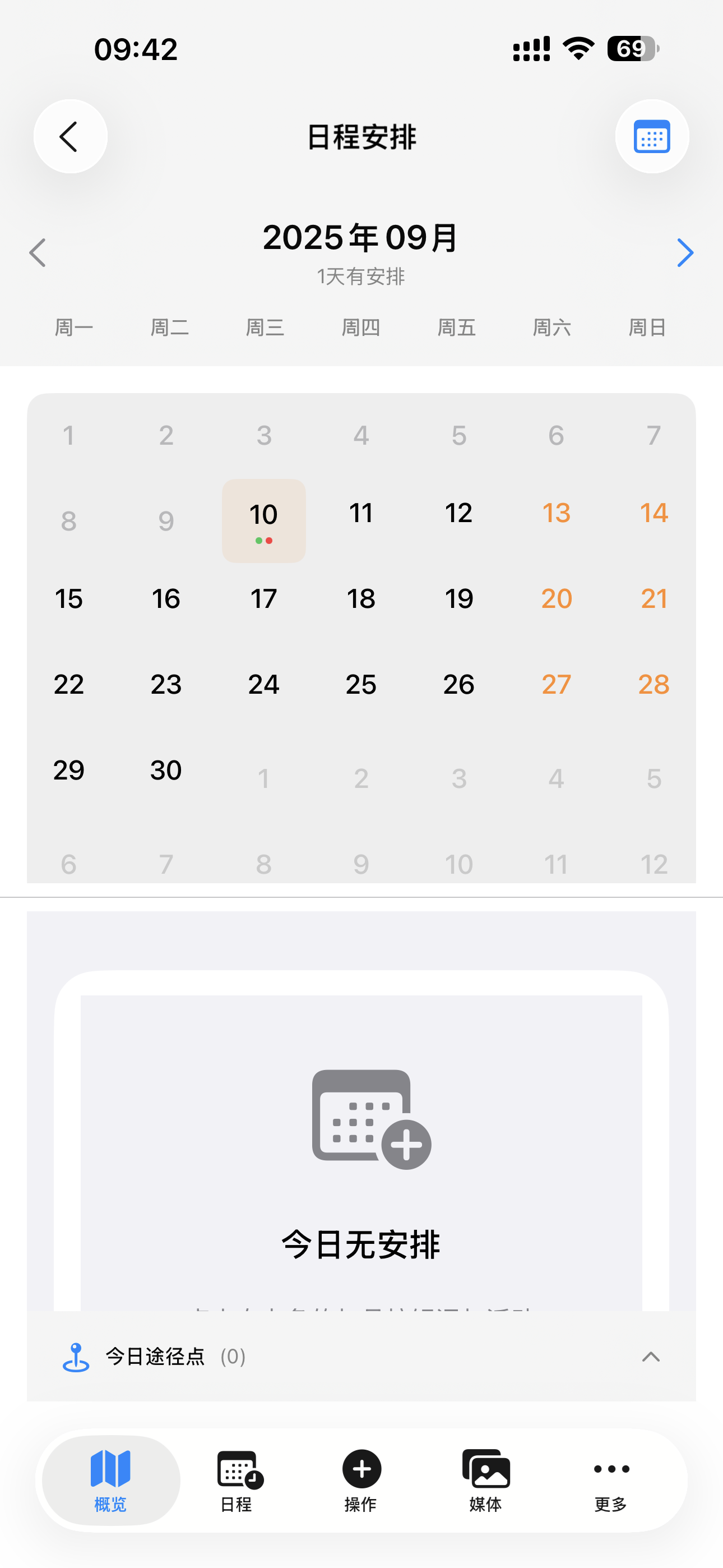The width and height of the screenshot is (723, 1568).
Task: Advance to the next month
Action: [x=685, y=252]
